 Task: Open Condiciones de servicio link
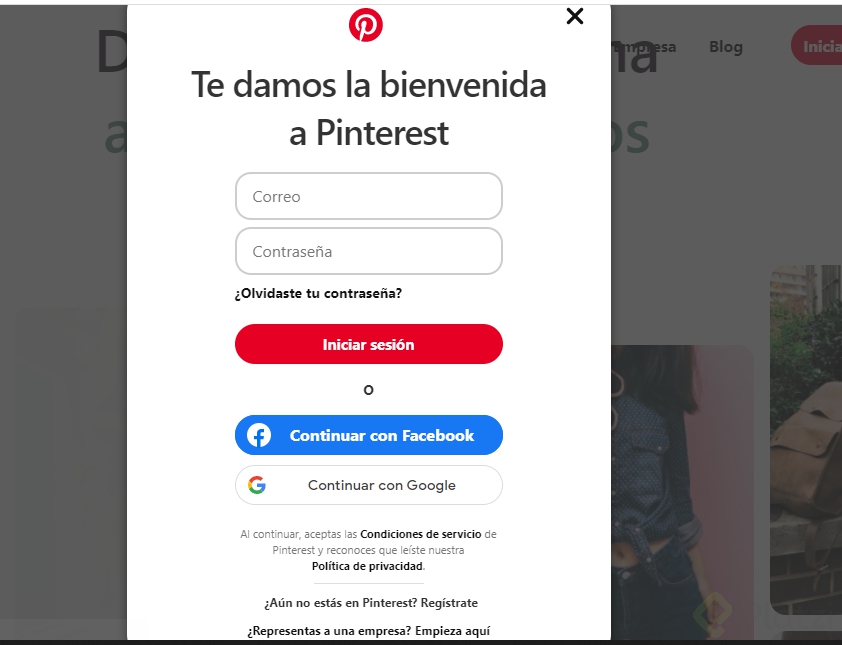(420, 535)
